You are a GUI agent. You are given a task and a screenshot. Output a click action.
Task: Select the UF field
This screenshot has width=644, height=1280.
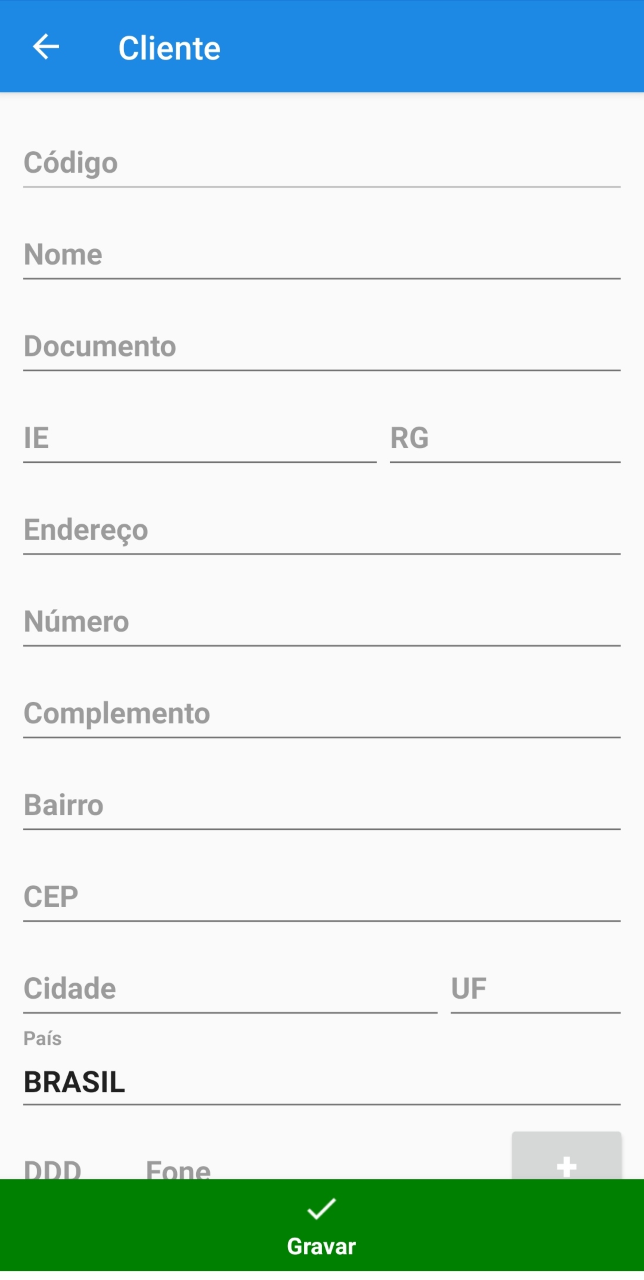tap(535, 990)
